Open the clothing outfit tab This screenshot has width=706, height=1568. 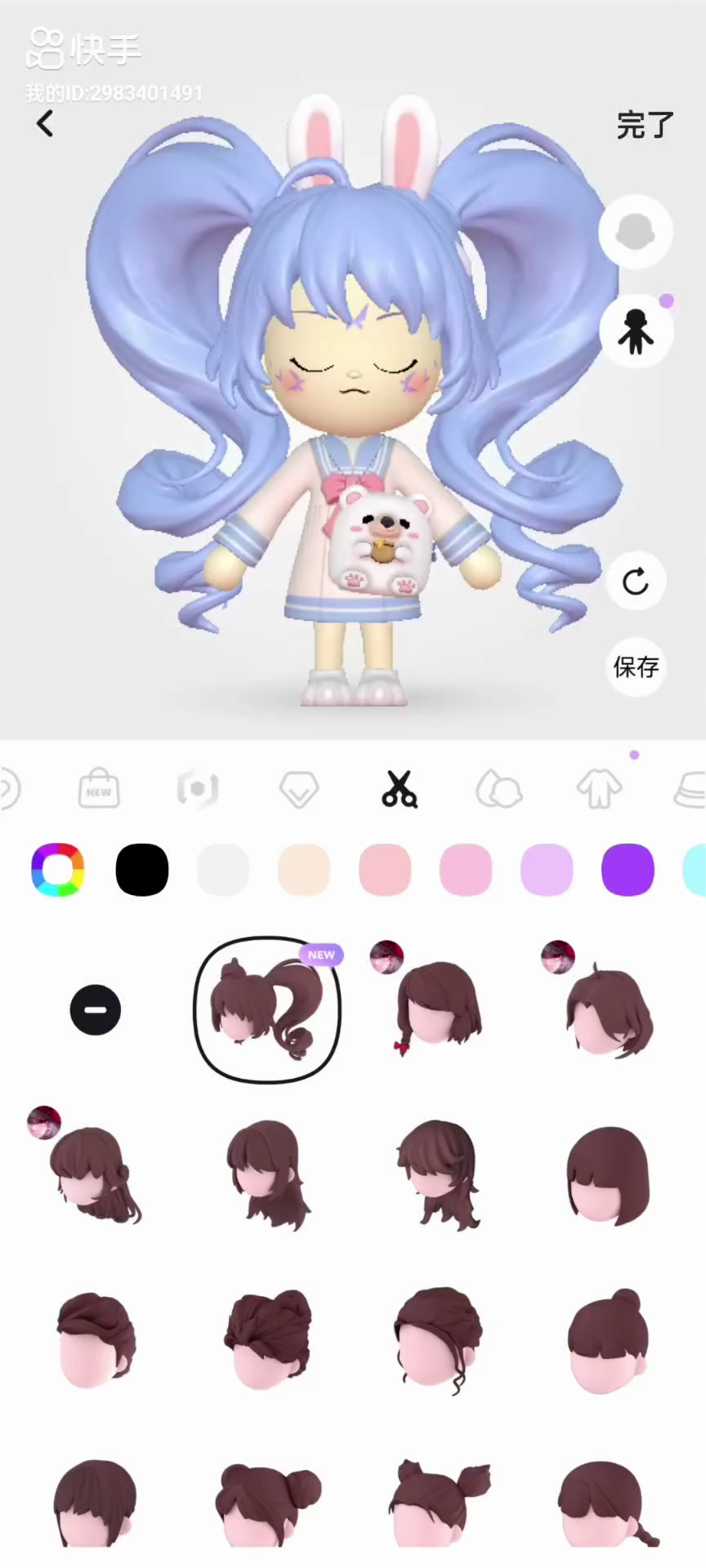599,789
